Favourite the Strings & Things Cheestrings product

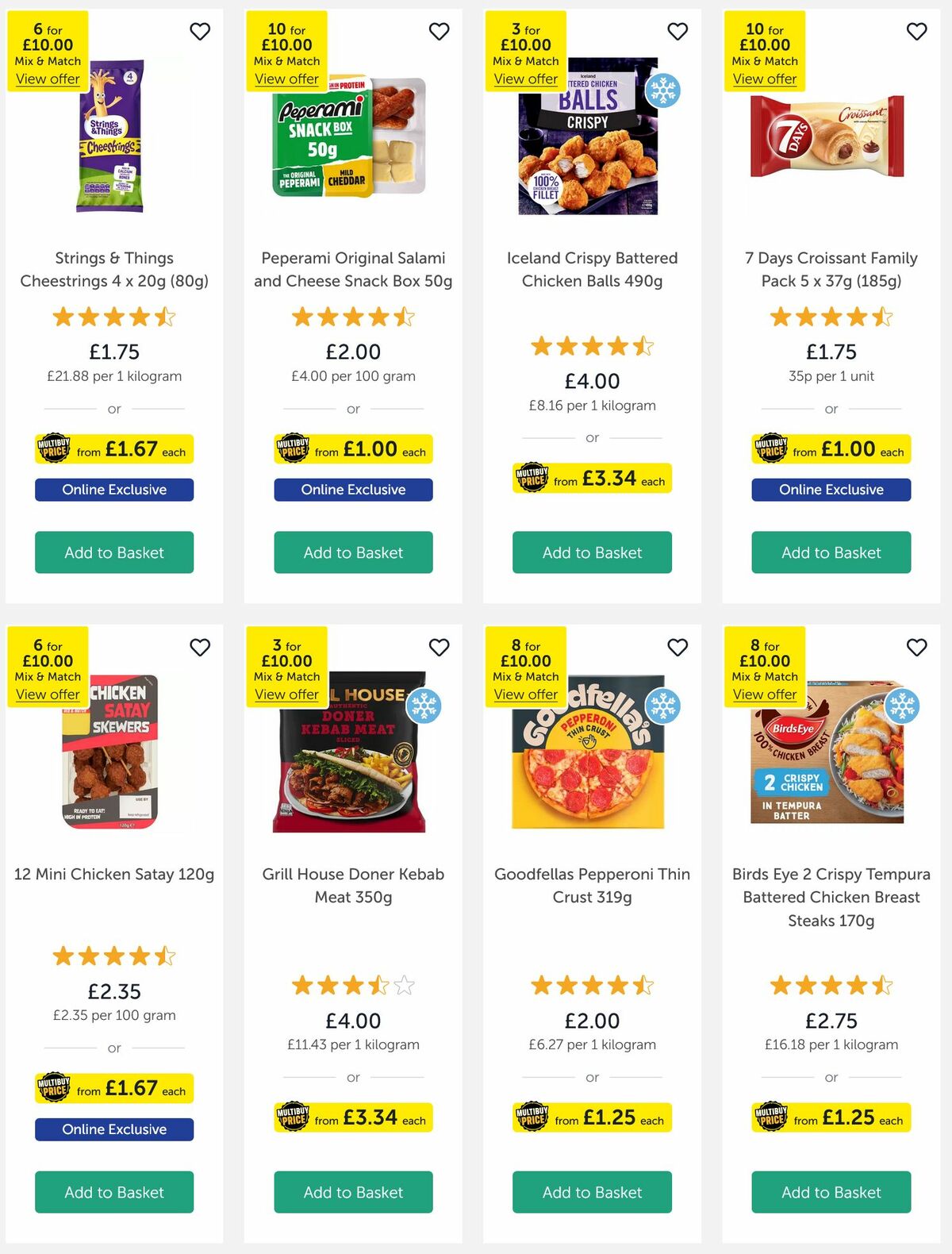coord(200,31)
